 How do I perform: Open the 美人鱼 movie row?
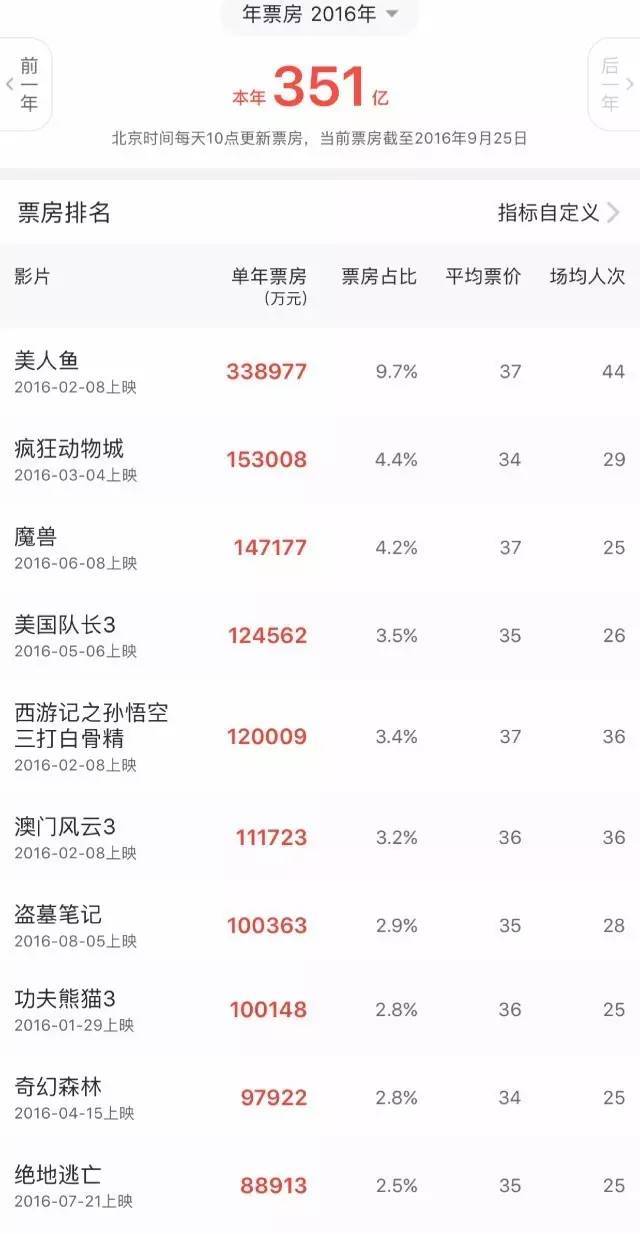coord(320,371)
